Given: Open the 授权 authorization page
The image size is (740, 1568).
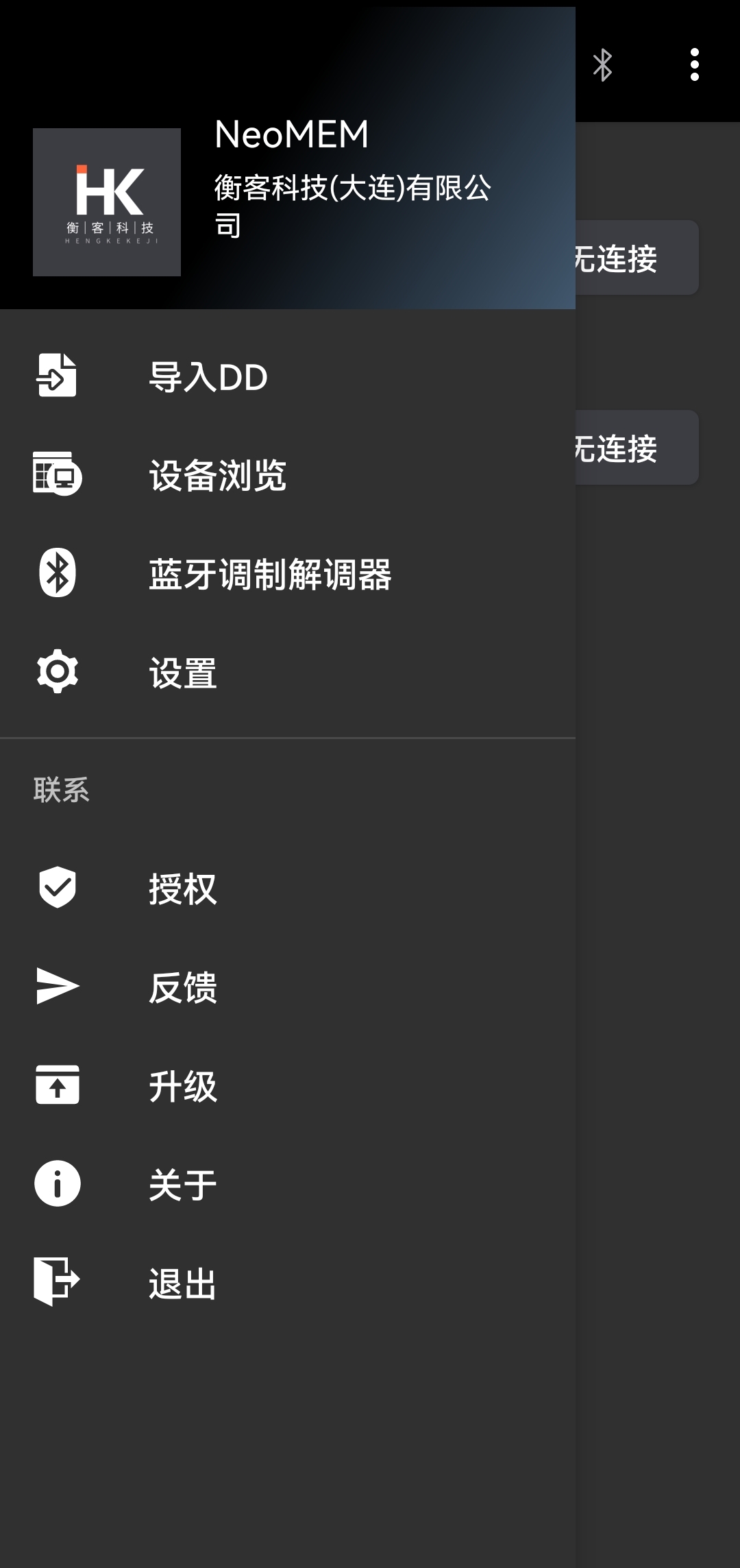Looking at the screenshot, I should point(183,889).
